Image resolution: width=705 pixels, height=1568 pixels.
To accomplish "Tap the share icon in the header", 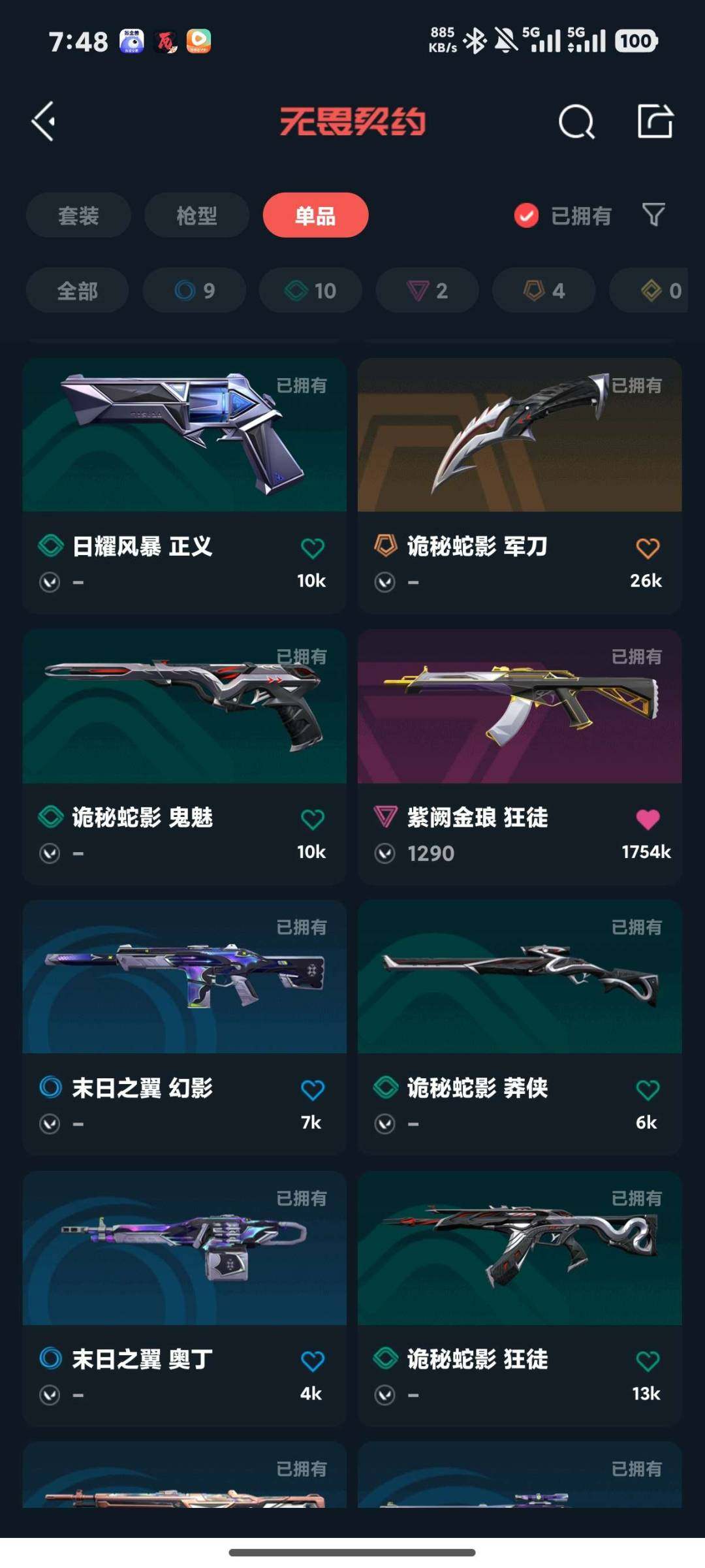I will 655,121.
